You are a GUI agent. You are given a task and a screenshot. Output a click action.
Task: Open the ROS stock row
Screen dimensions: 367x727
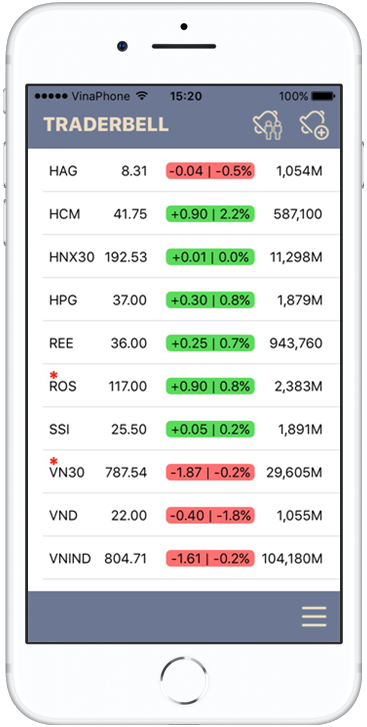184,386
